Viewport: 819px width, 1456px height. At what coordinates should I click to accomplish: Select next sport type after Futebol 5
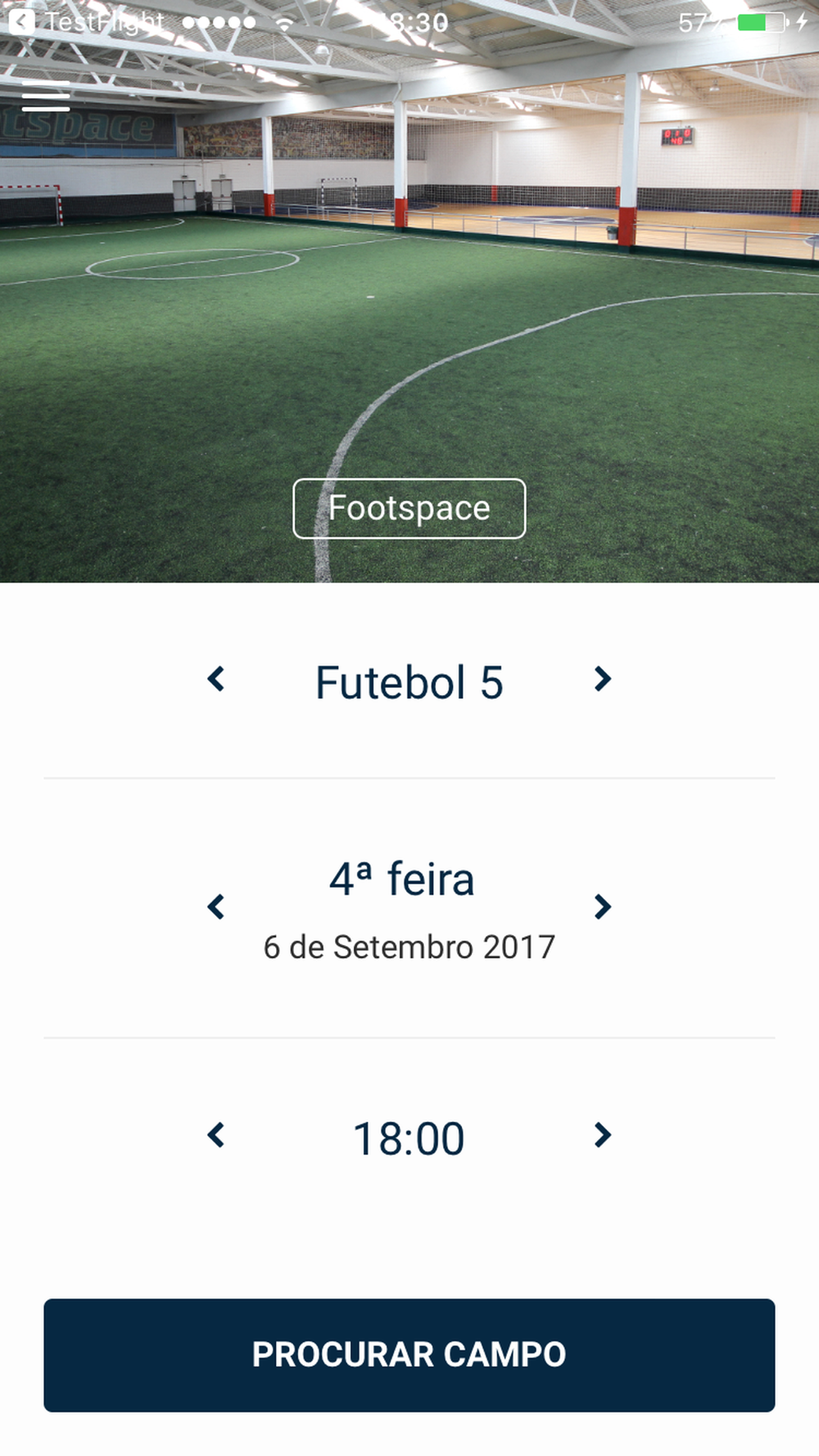coord(603,679)
